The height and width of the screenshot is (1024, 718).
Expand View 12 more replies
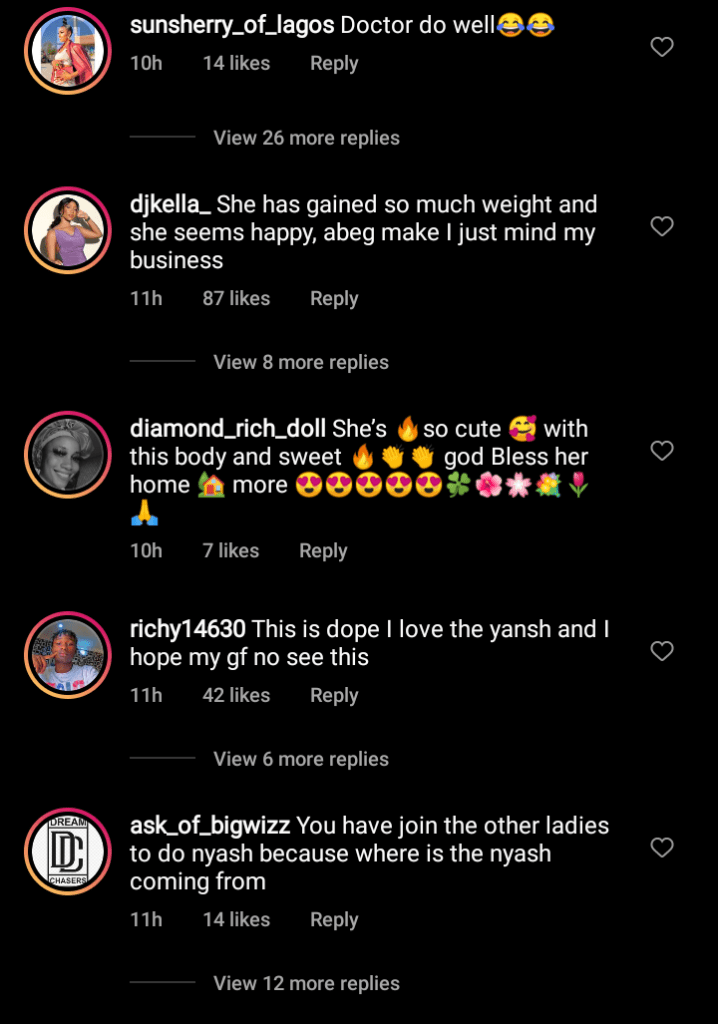(306, 983)
